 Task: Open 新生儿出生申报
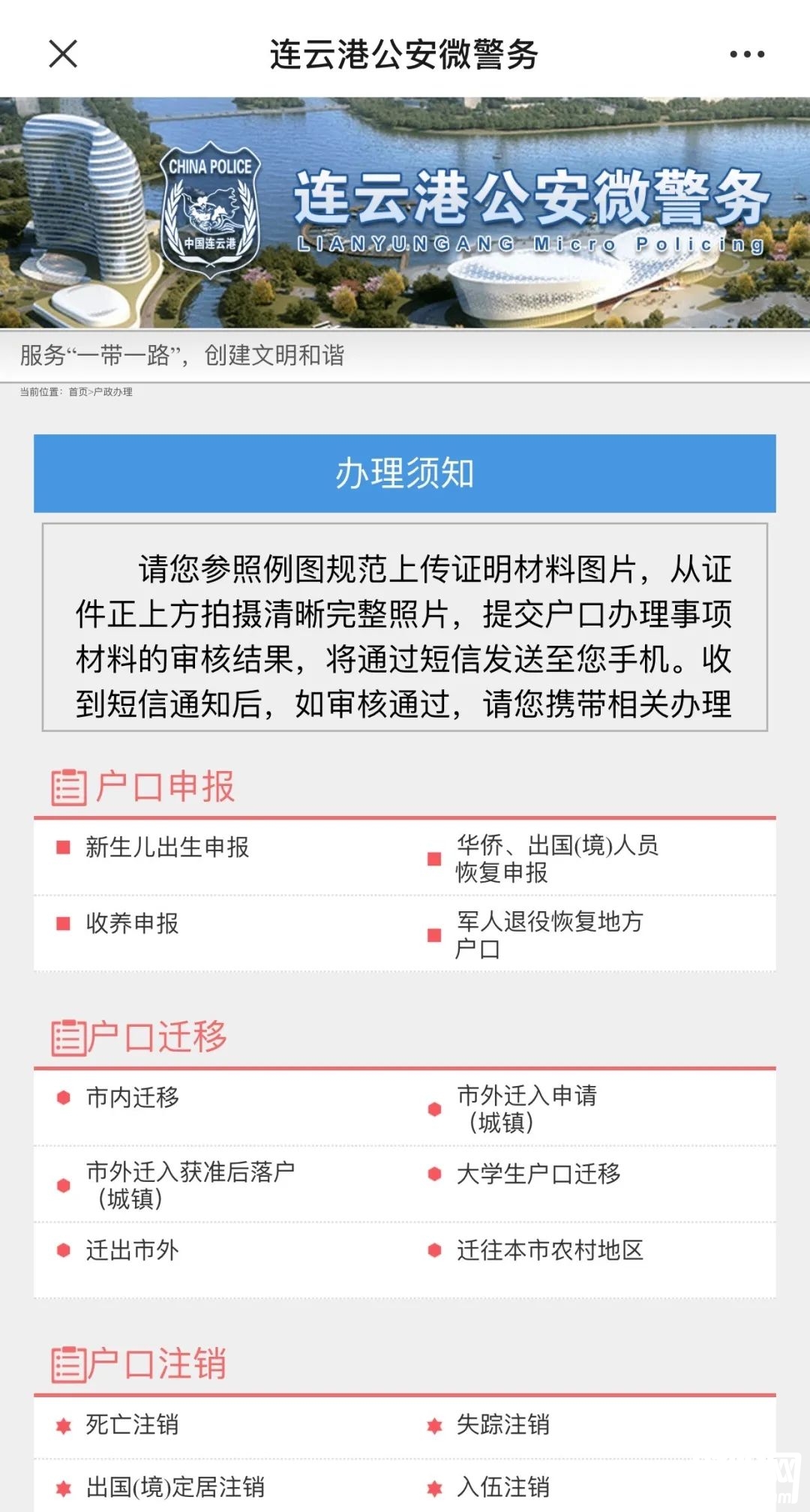click(x=166, y=847)
